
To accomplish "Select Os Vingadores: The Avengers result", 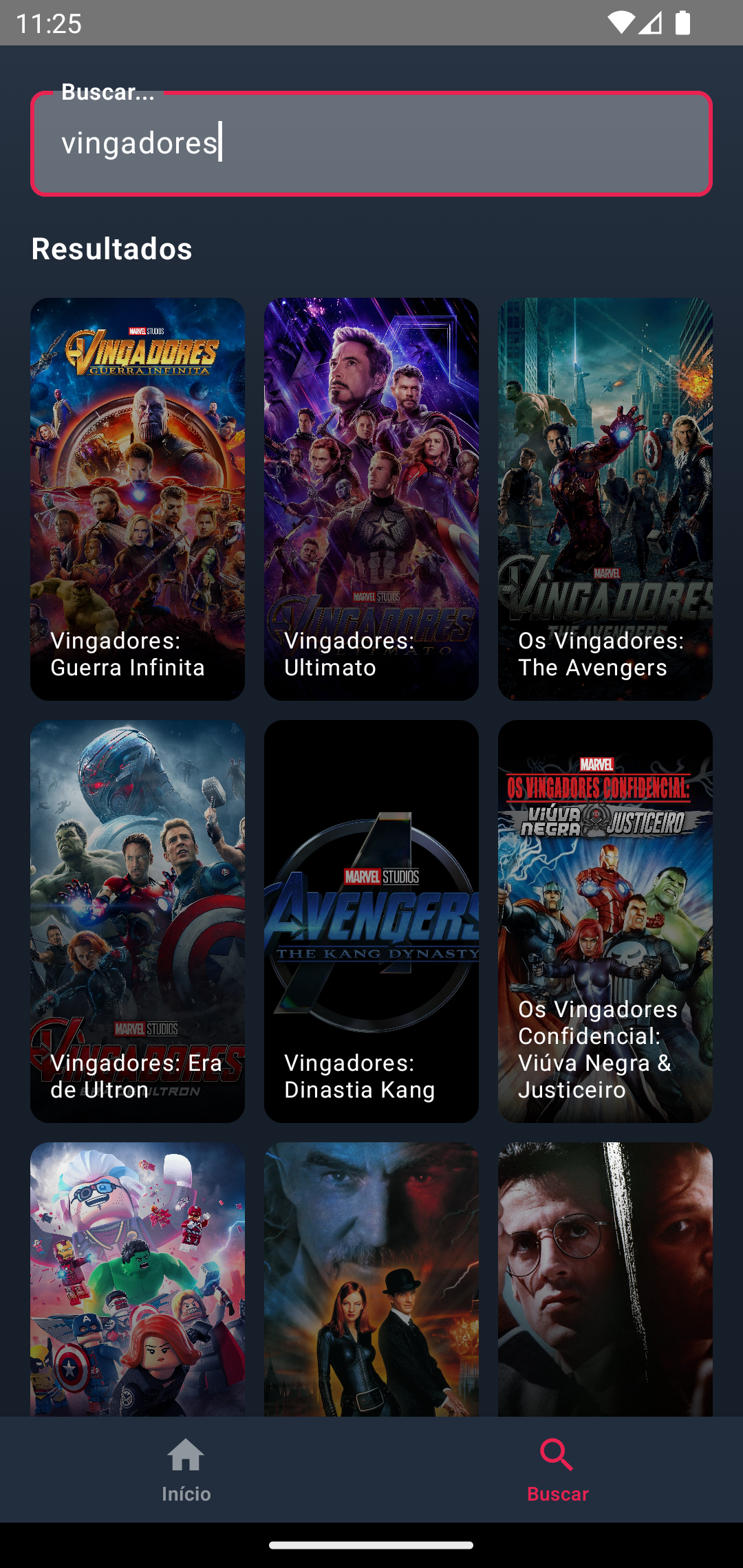I will (605, 499).
